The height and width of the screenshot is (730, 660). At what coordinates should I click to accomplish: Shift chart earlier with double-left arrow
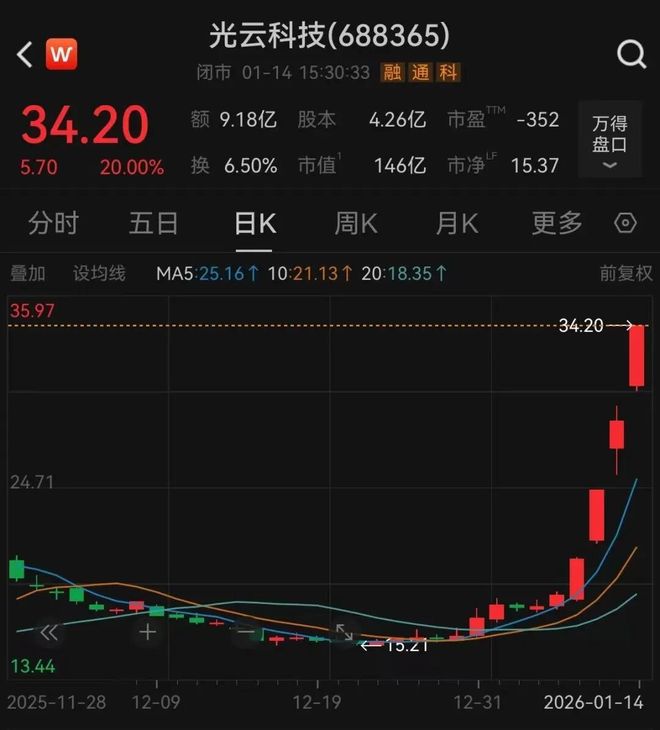pos(49,632)
